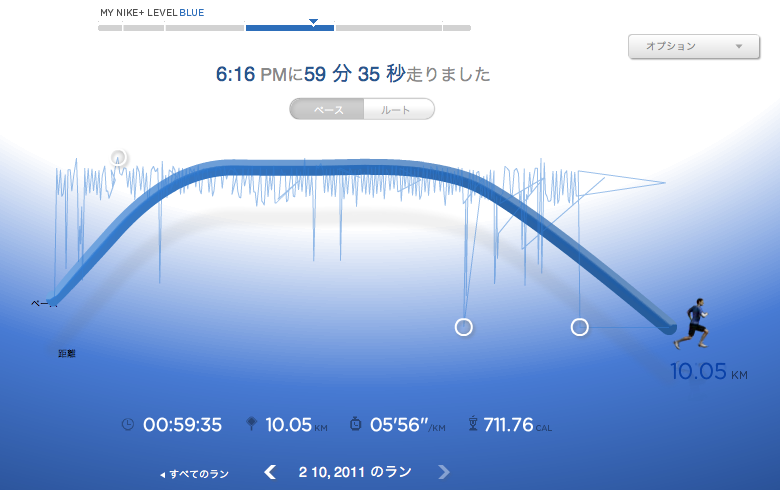This screenshot has width=780, height=490.
Task: Select the ペース view
Action: (x=327, y=110)
